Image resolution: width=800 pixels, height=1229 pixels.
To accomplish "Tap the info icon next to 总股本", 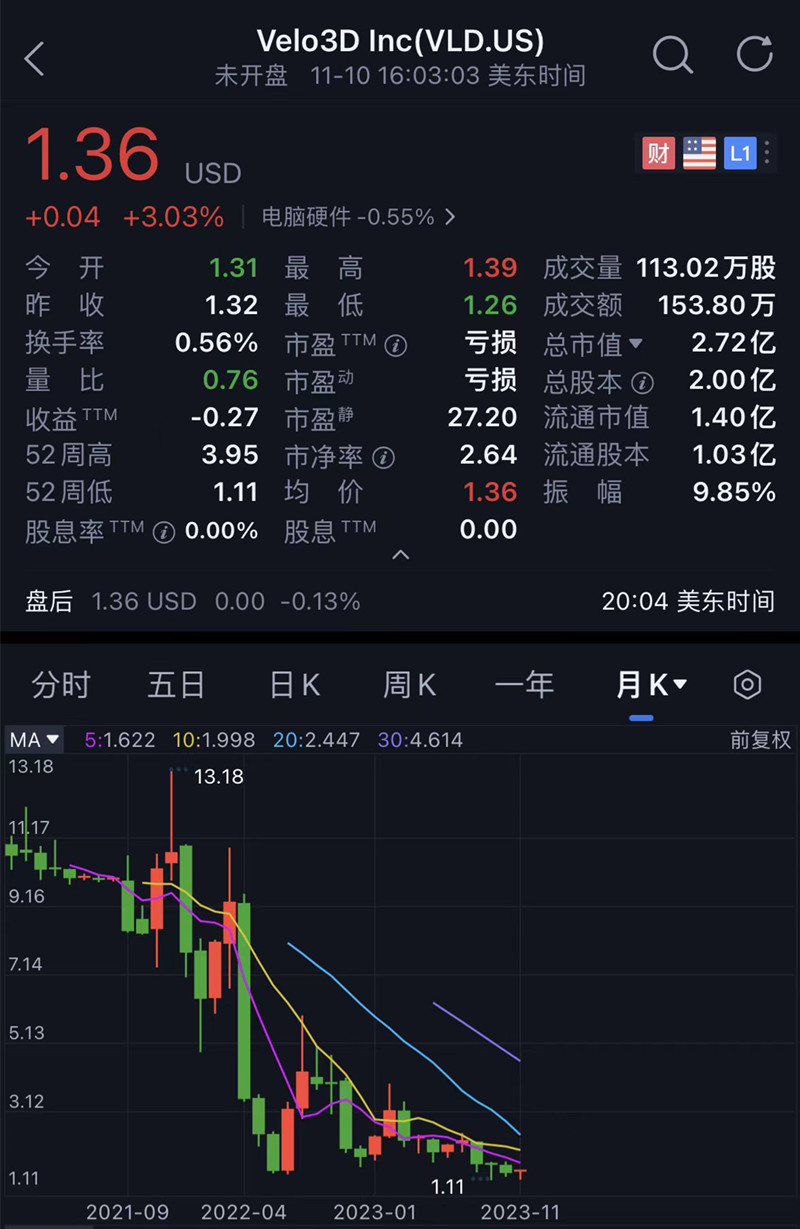I will pos(644,383).
